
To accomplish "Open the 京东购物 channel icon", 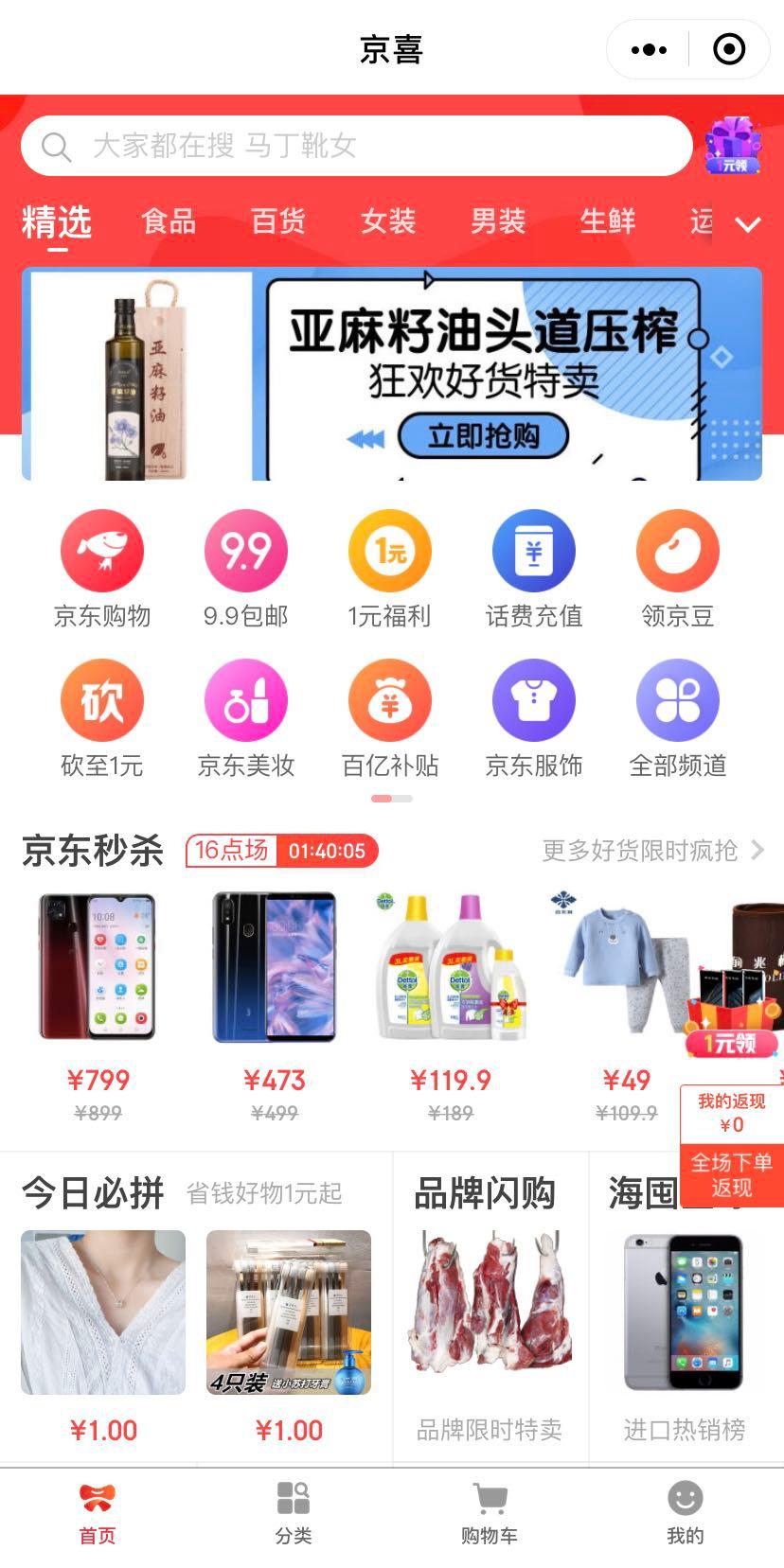I will point(102,550).
